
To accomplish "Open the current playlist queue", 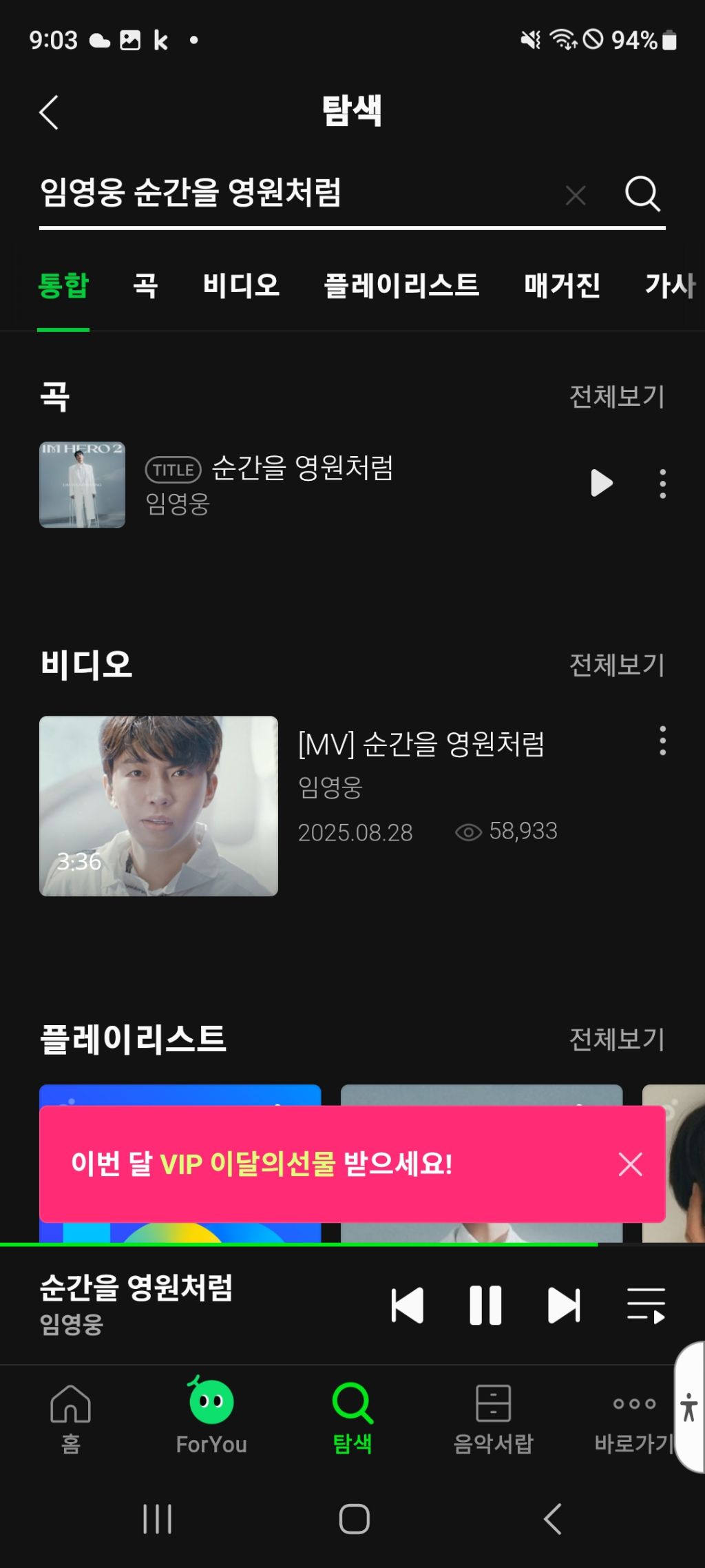I will (646, 1306).
